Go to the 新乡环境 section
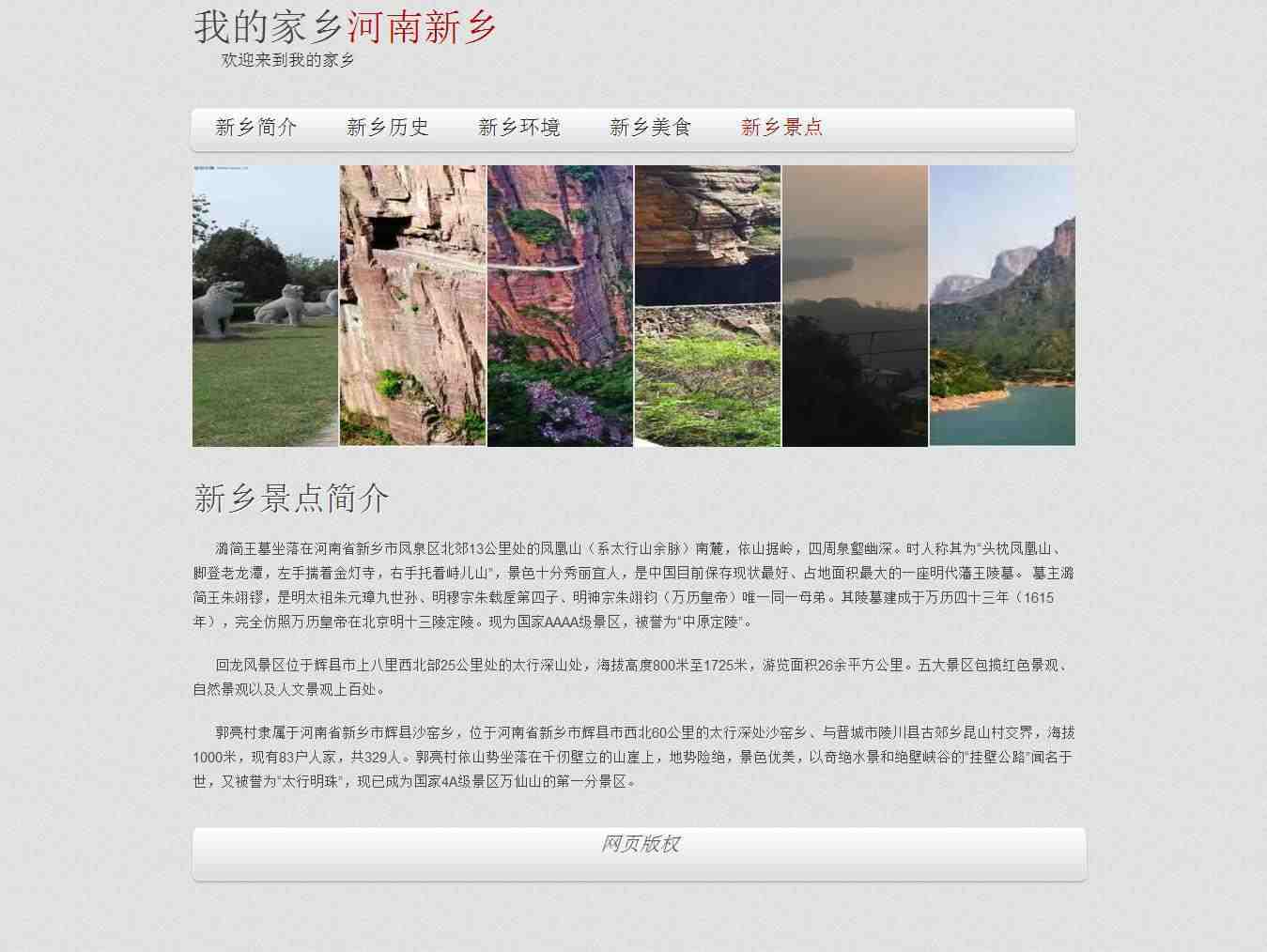The image size is (1267, 952). point(518,128)
